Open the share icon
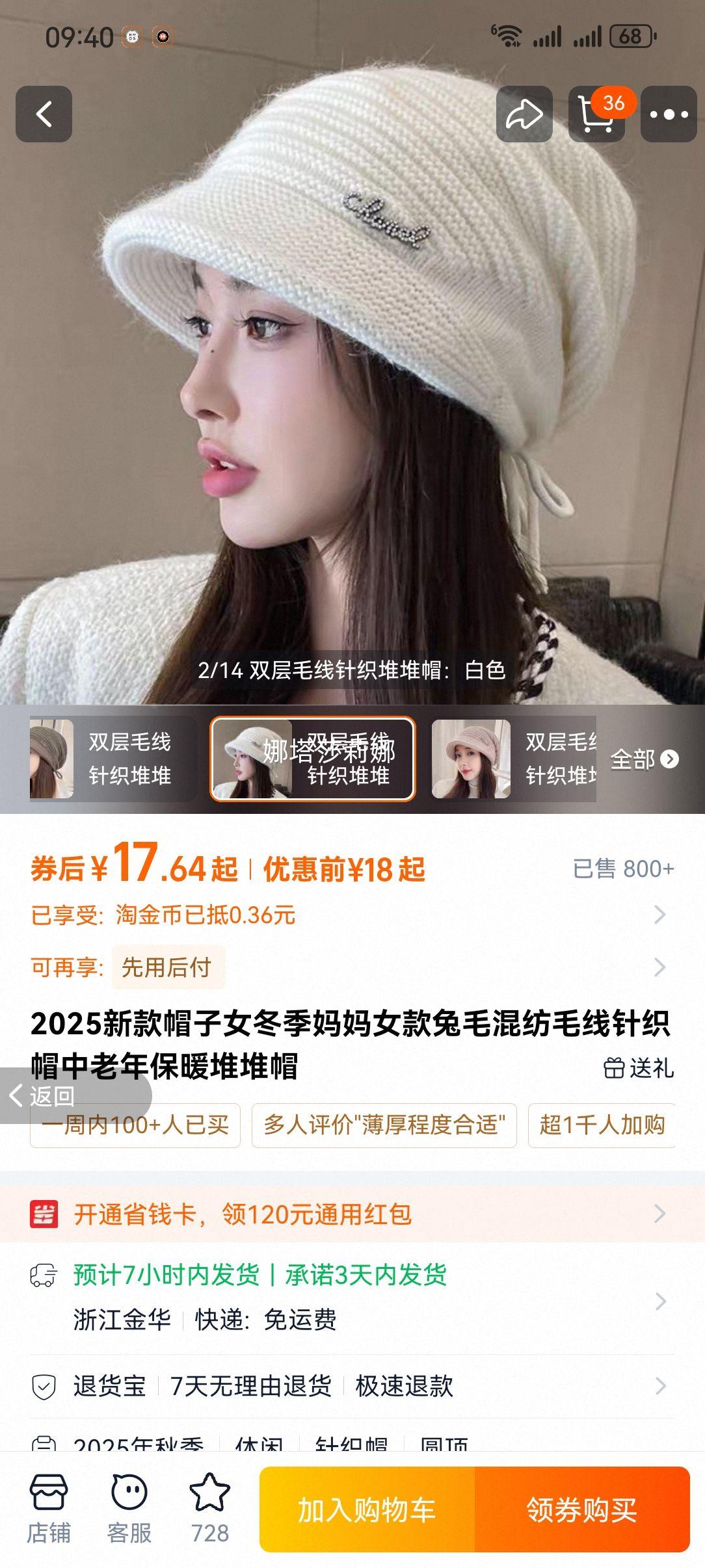The height and width of the screenshot is (1568, 705). pos(524,112)
